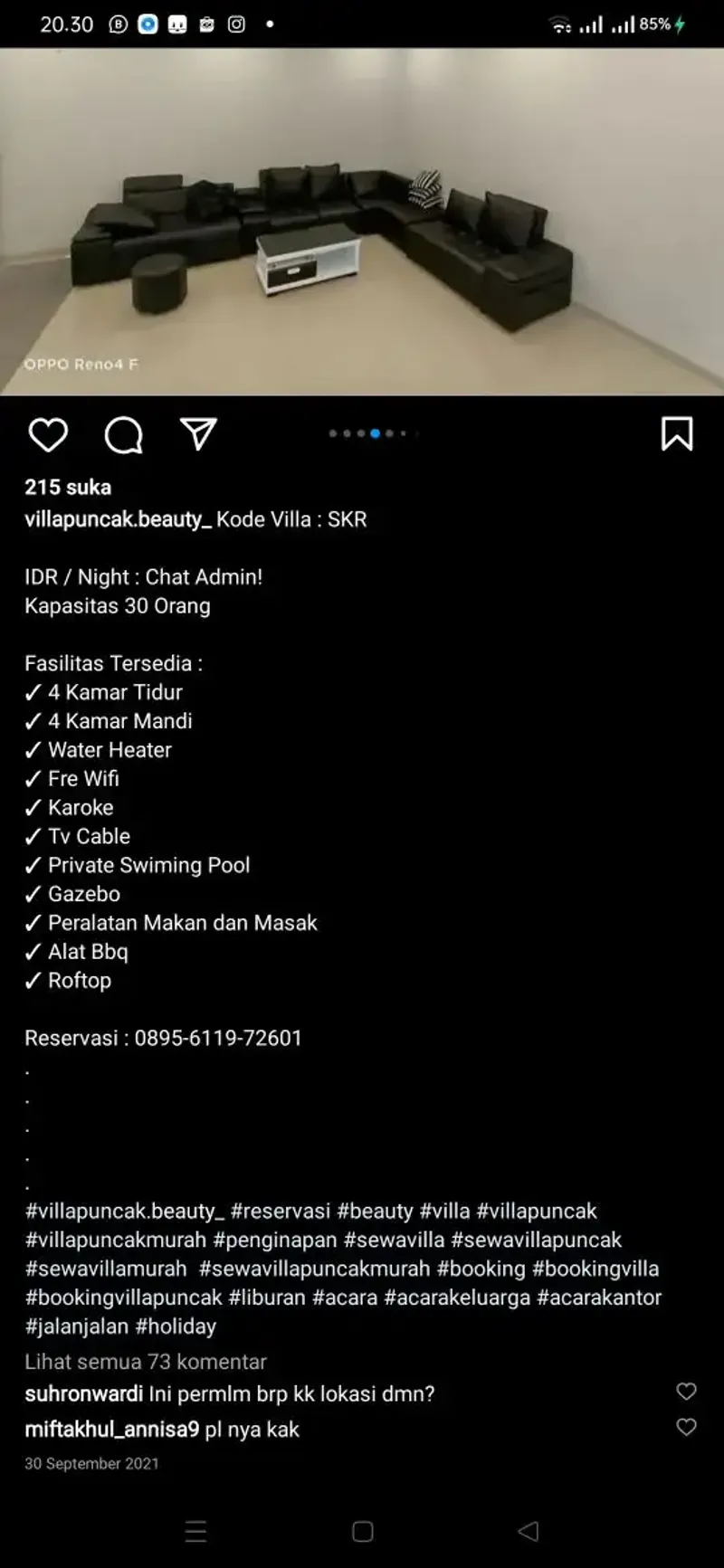The width and height of the screenshot is (724, 1568).
Task: Share the post using the paper plane icon
Action: (197, 434)
